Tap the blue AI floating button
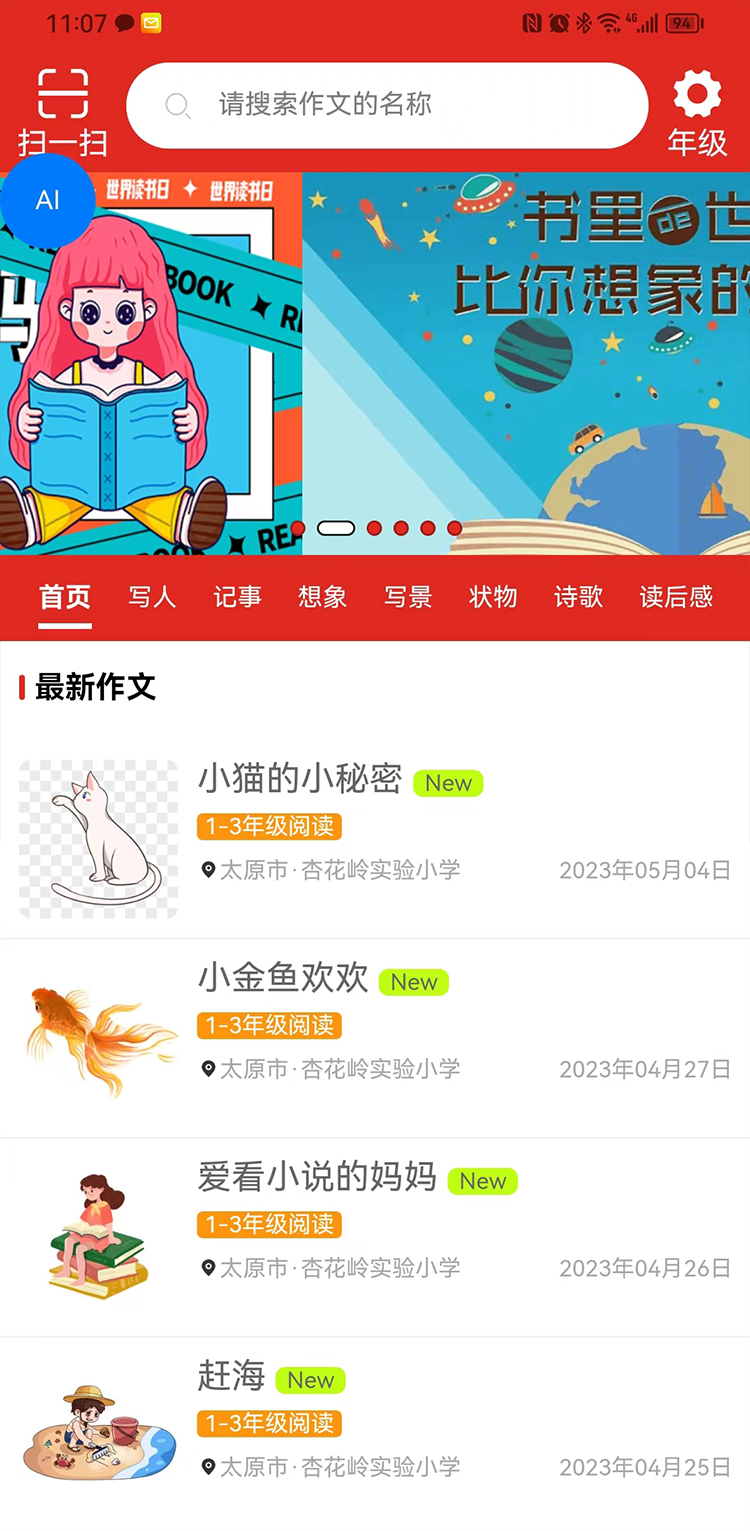The height and width of the screenshot is (1531, 750). (47, 200)
